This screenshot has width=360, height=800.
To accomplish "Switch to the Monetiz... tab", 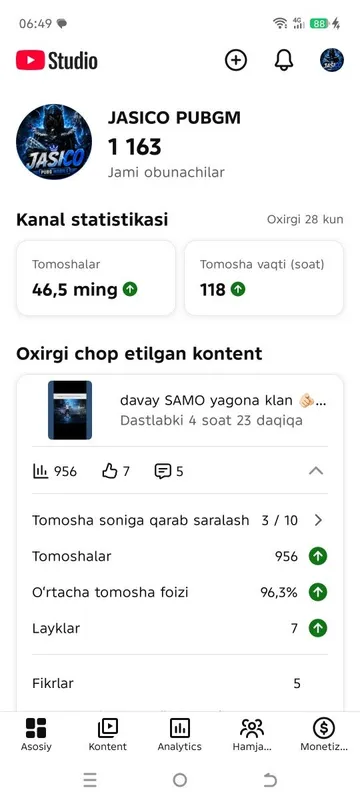I will [x=324, y=735].
